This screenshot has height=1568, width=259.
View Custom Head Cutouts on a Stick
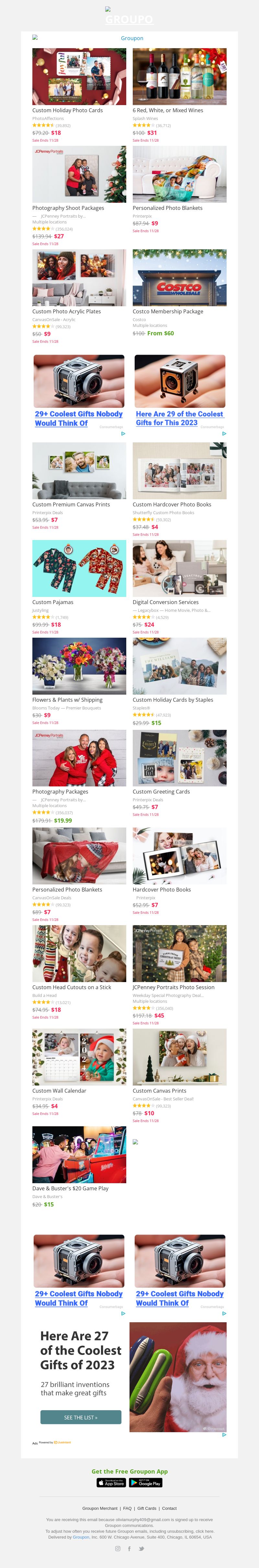pyautogui.click(x=79, y=953)
